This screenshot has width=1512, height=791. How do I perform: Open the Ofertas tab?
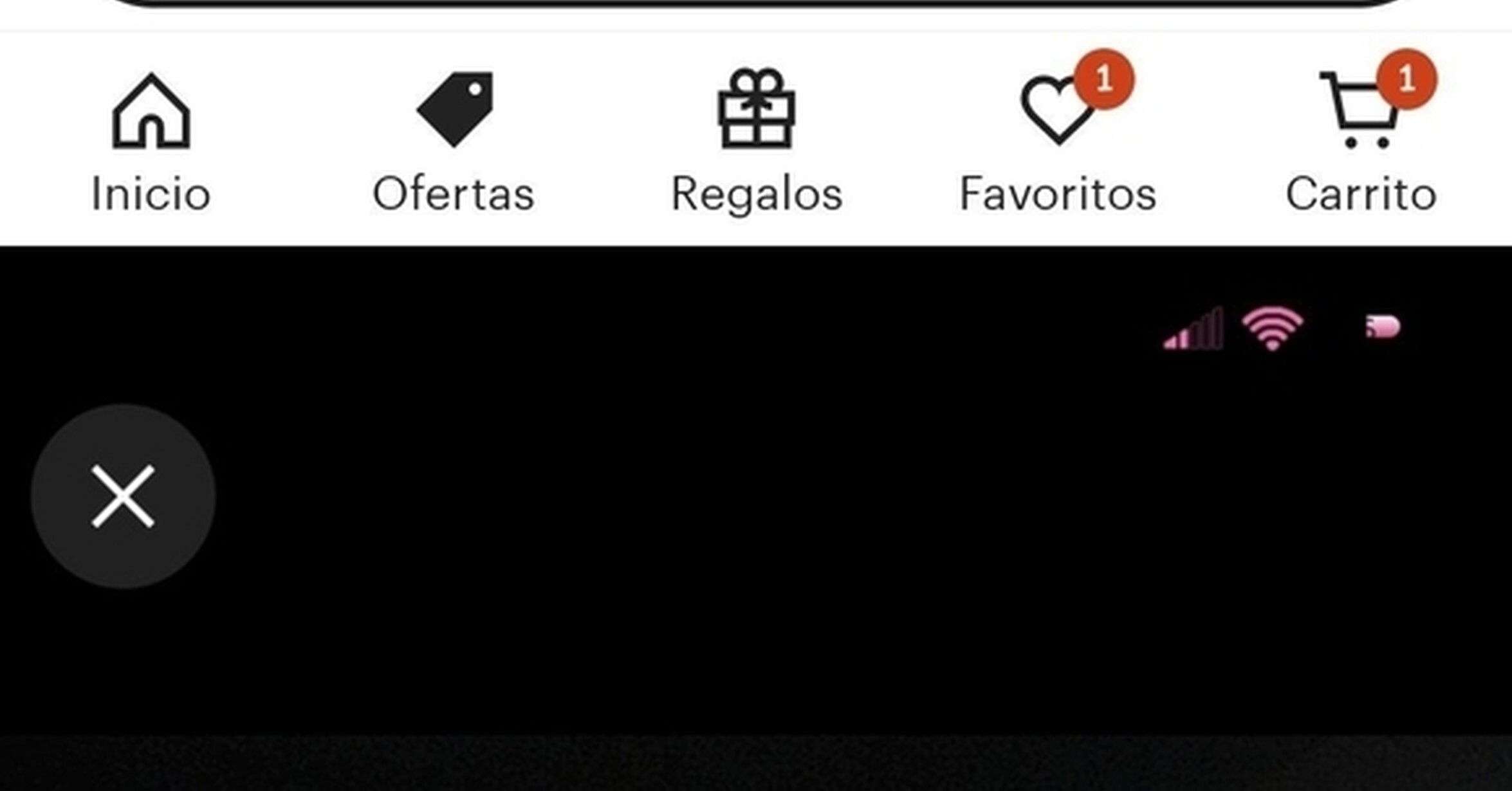454,142
